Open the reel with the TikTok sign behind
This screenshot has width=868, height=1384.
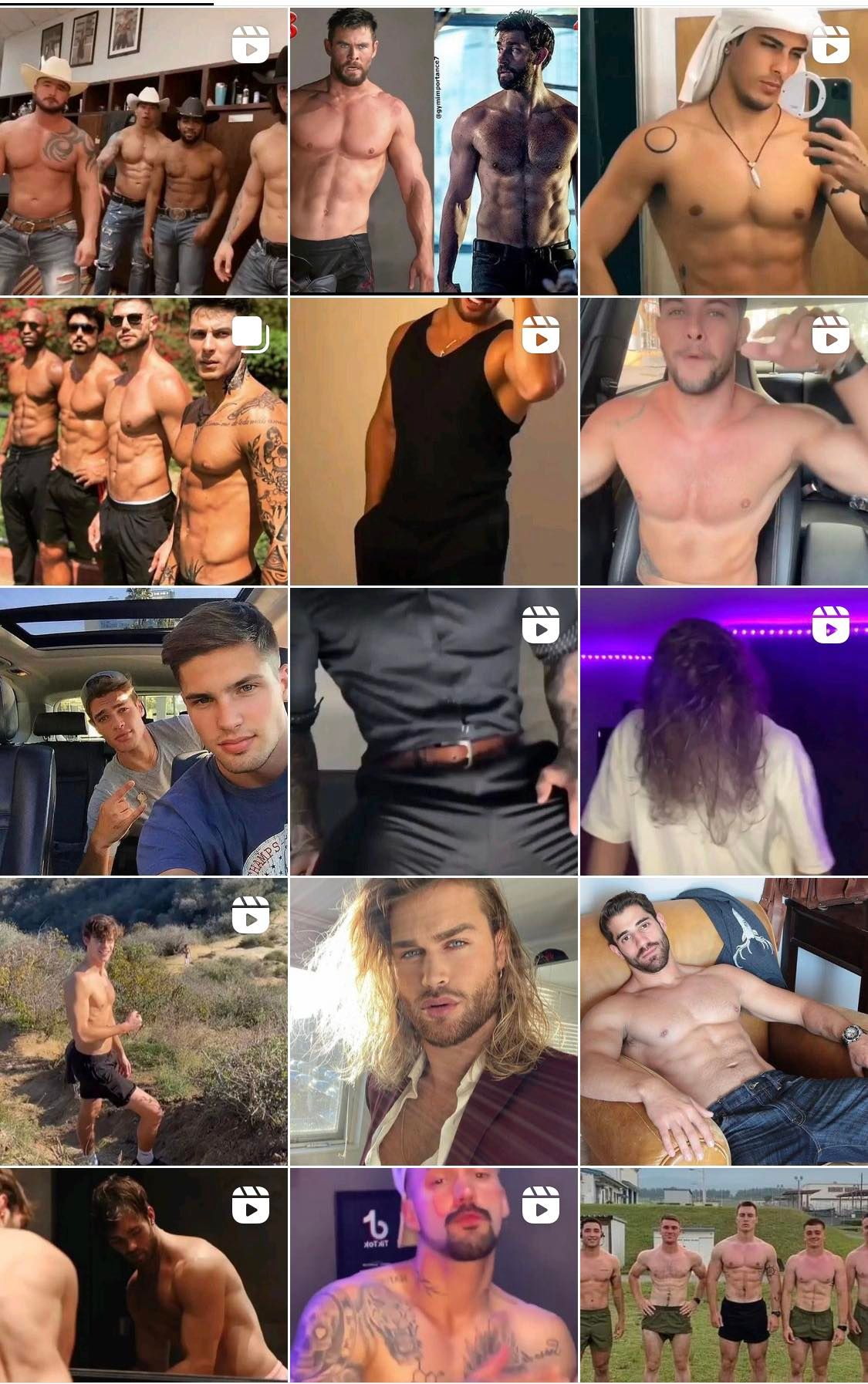click(434, 1274)
